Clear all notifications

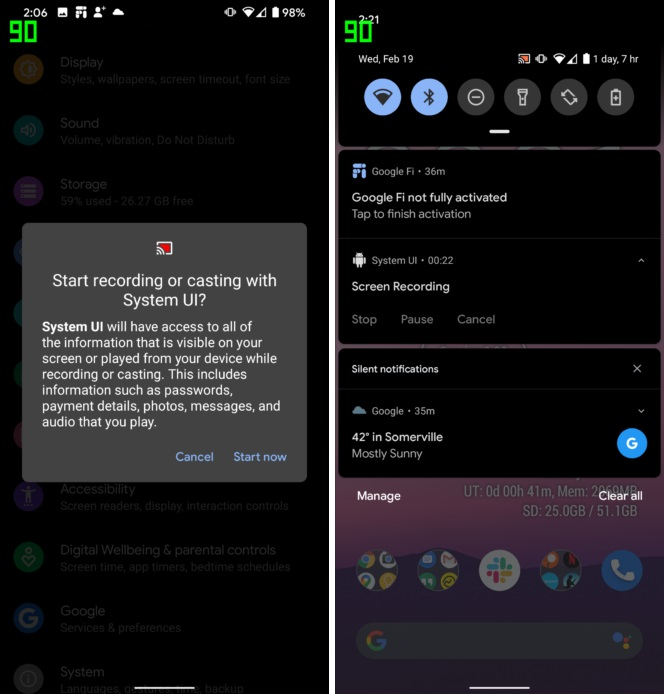[620, 496]
